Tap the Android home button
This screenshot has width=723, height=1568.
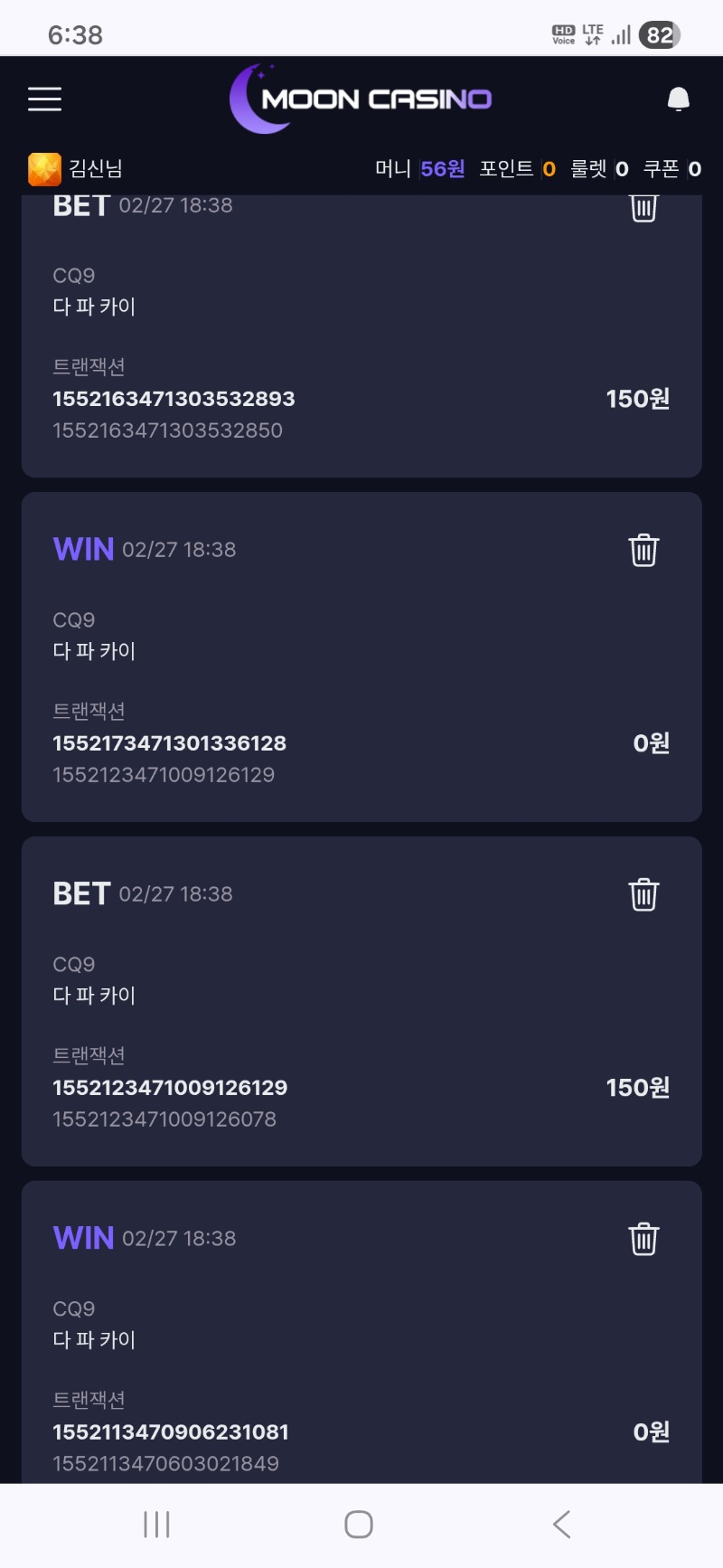pyautogui.click(x=358, y=1523)
